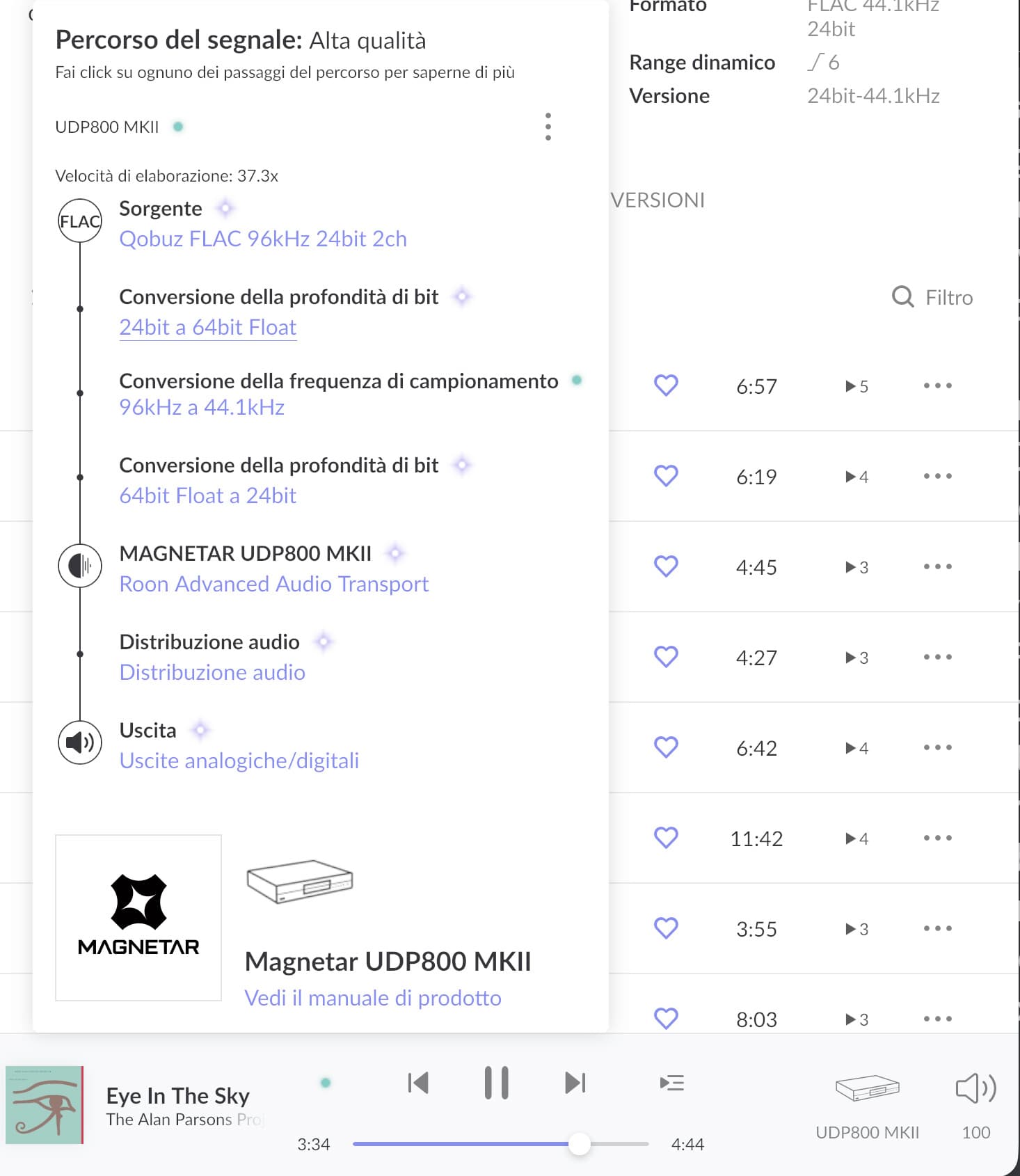Screen dimensions: 1020x1176
Task: Pause Eye In The Sky
Action: pos(496,1083)
